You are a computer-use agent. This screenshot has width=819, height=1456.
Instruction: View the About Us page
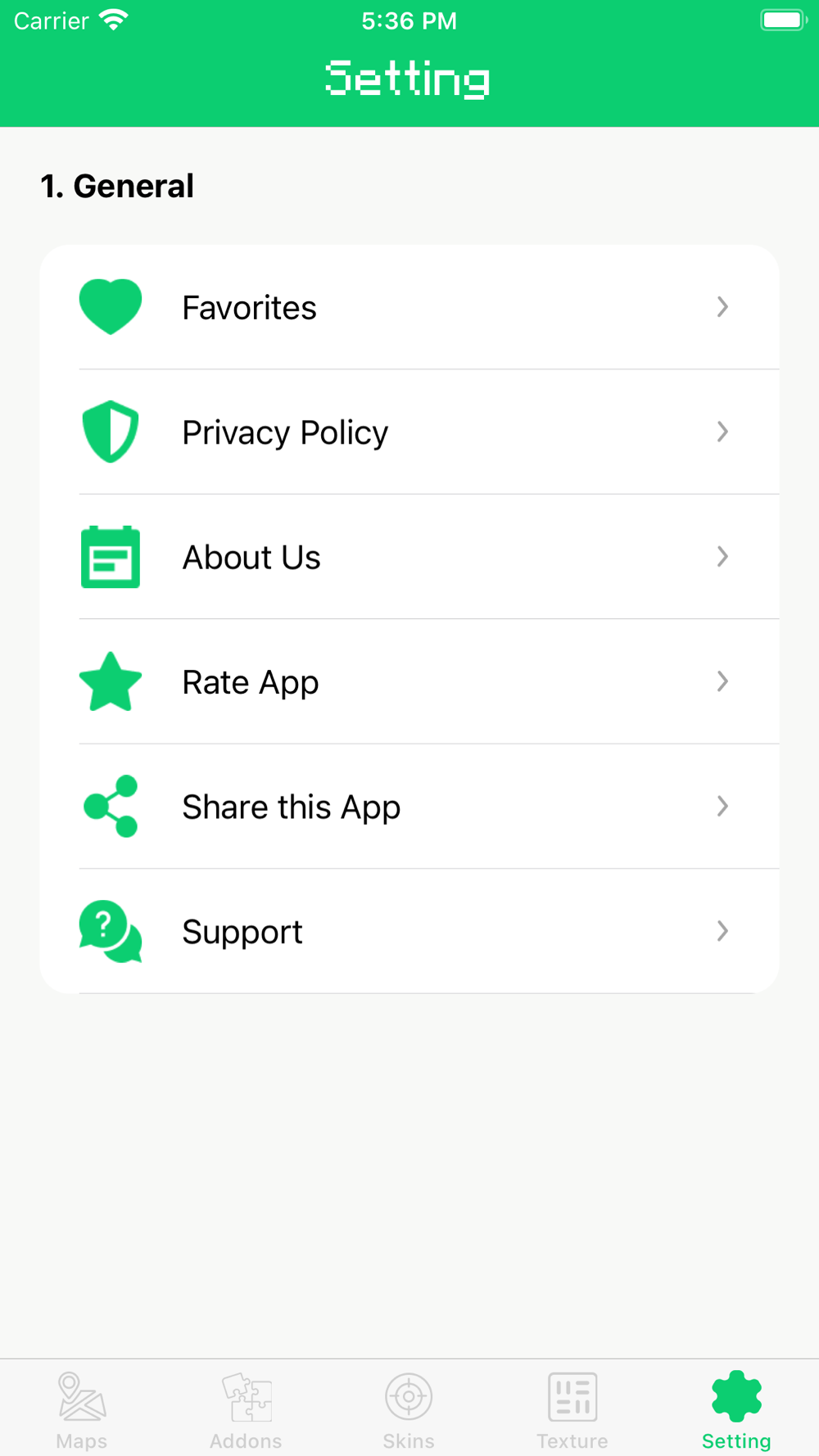click(x=409, y=557)
